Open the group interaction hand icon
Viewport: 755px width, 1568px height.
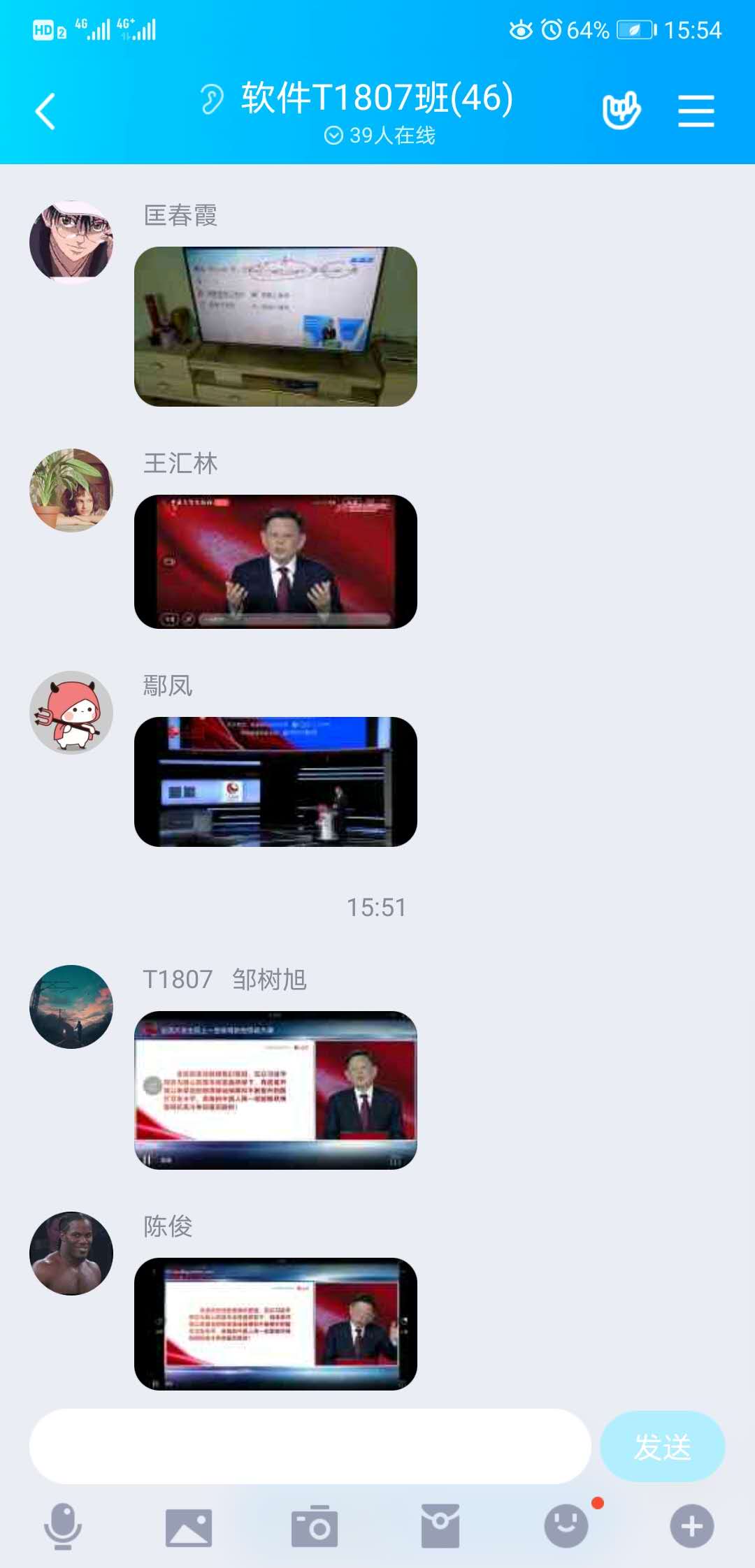(621, 110)
